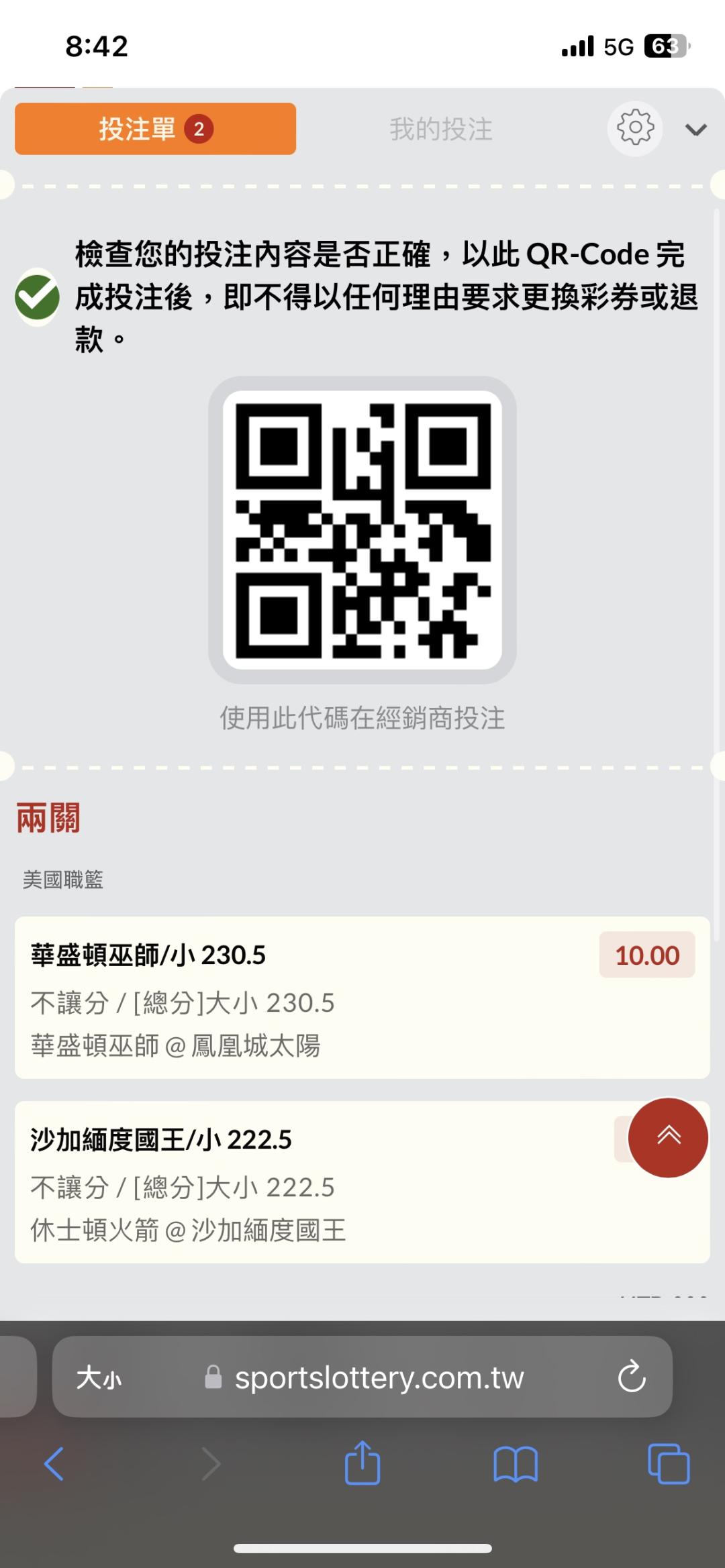Show all open Safari tabs
Screen dimensions: 725x1568
[x=669, y=1463]
